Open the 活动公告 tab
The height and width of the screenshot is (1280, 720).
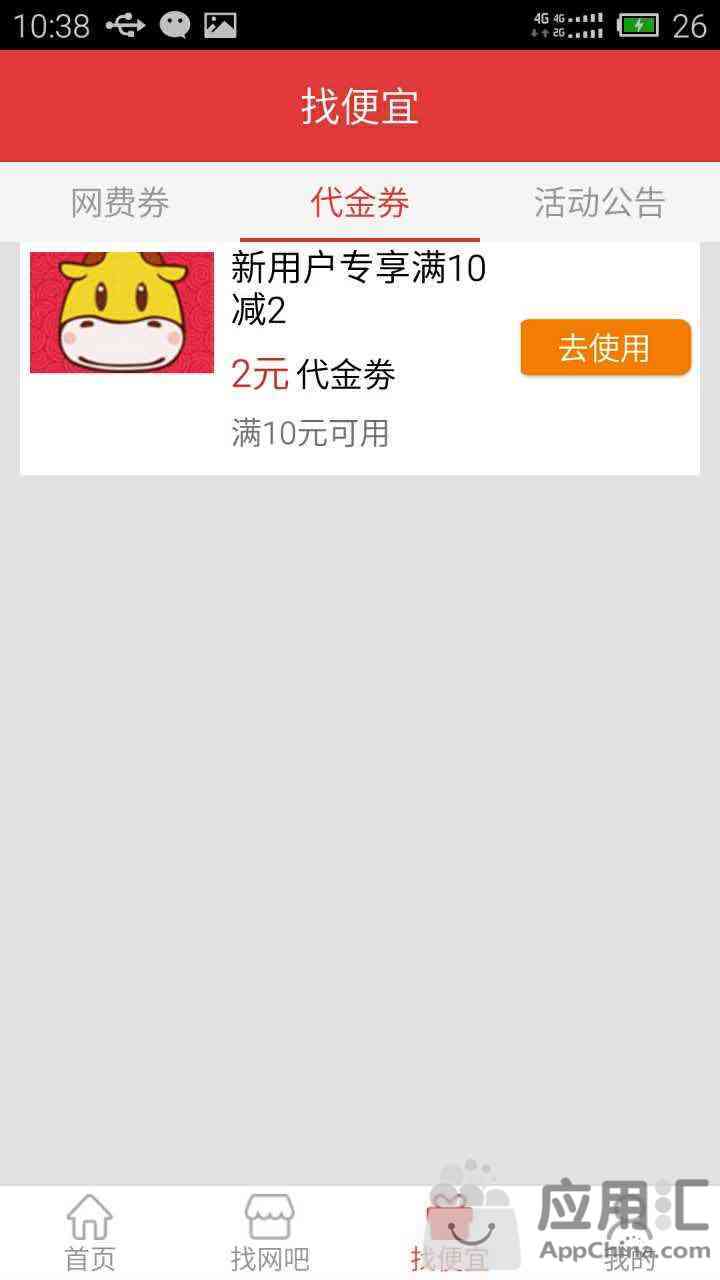(599, 203)
